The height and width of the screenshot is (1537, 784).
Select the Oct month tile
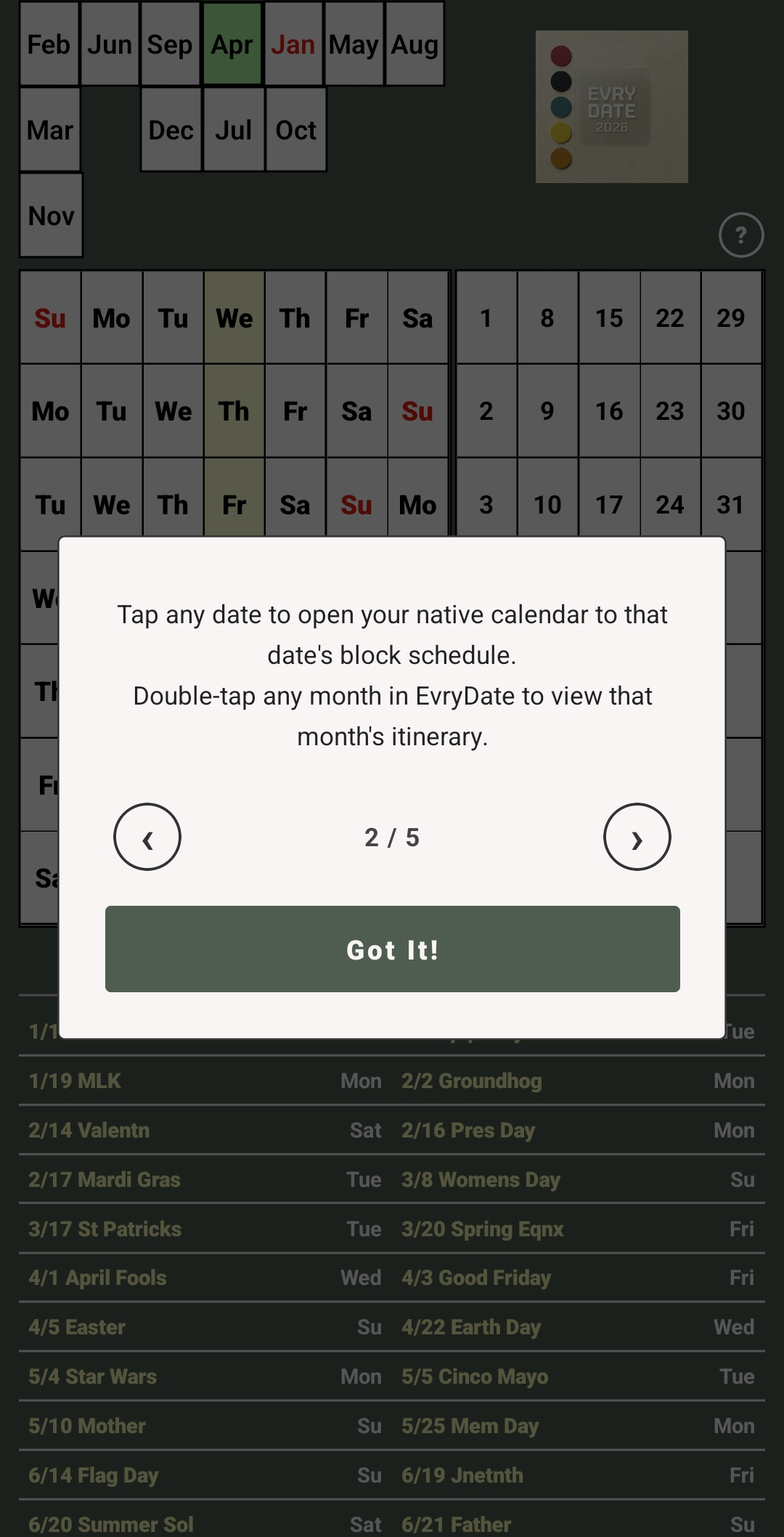tap(295, 130)
